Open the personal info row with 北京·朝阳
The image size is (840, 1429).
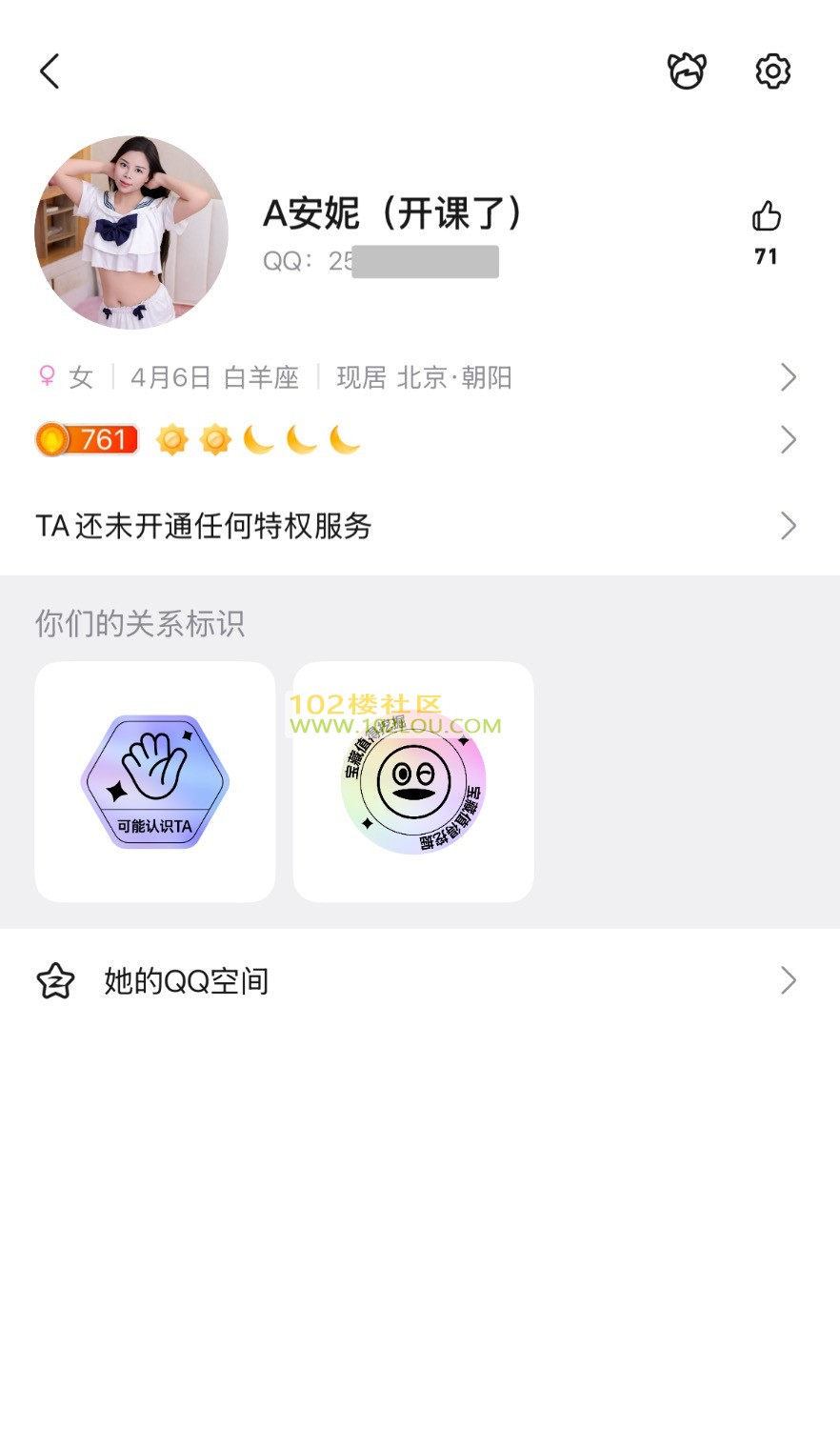(419, 377)
